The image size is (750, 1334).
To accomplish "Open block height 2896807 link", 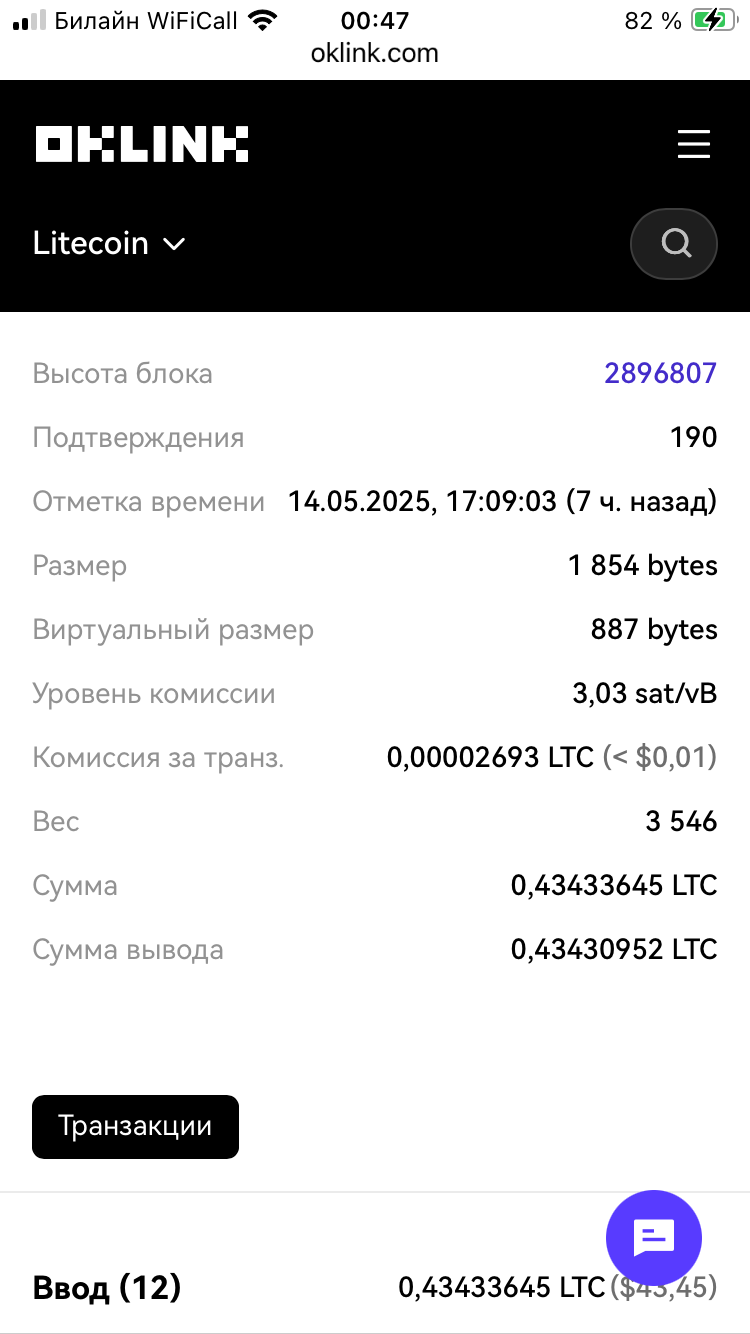I will click(x=660, y=373).
